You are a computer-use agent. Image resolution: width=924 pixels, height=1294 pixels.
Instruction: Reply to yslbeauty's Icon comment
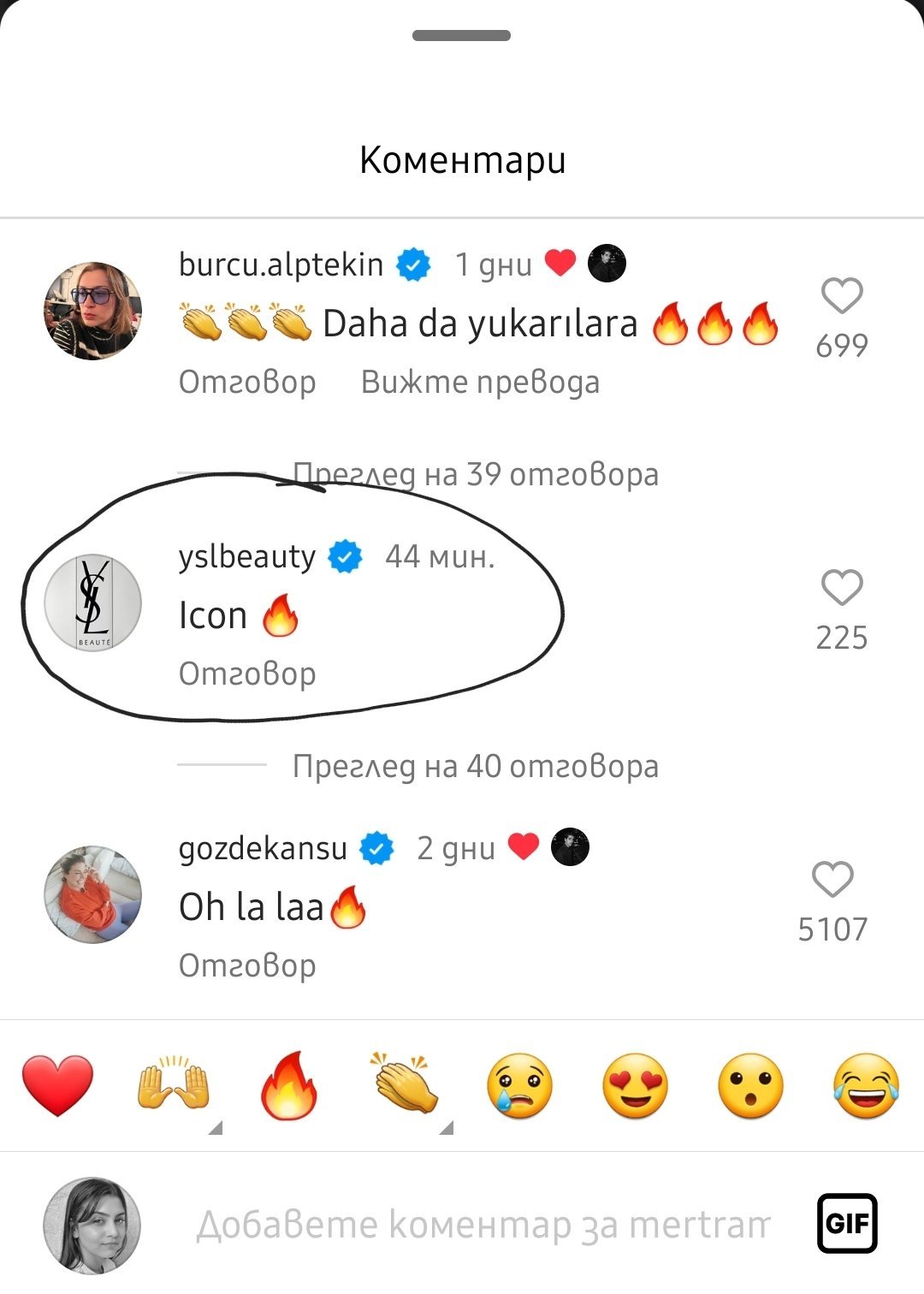click(x=247, y=674)
